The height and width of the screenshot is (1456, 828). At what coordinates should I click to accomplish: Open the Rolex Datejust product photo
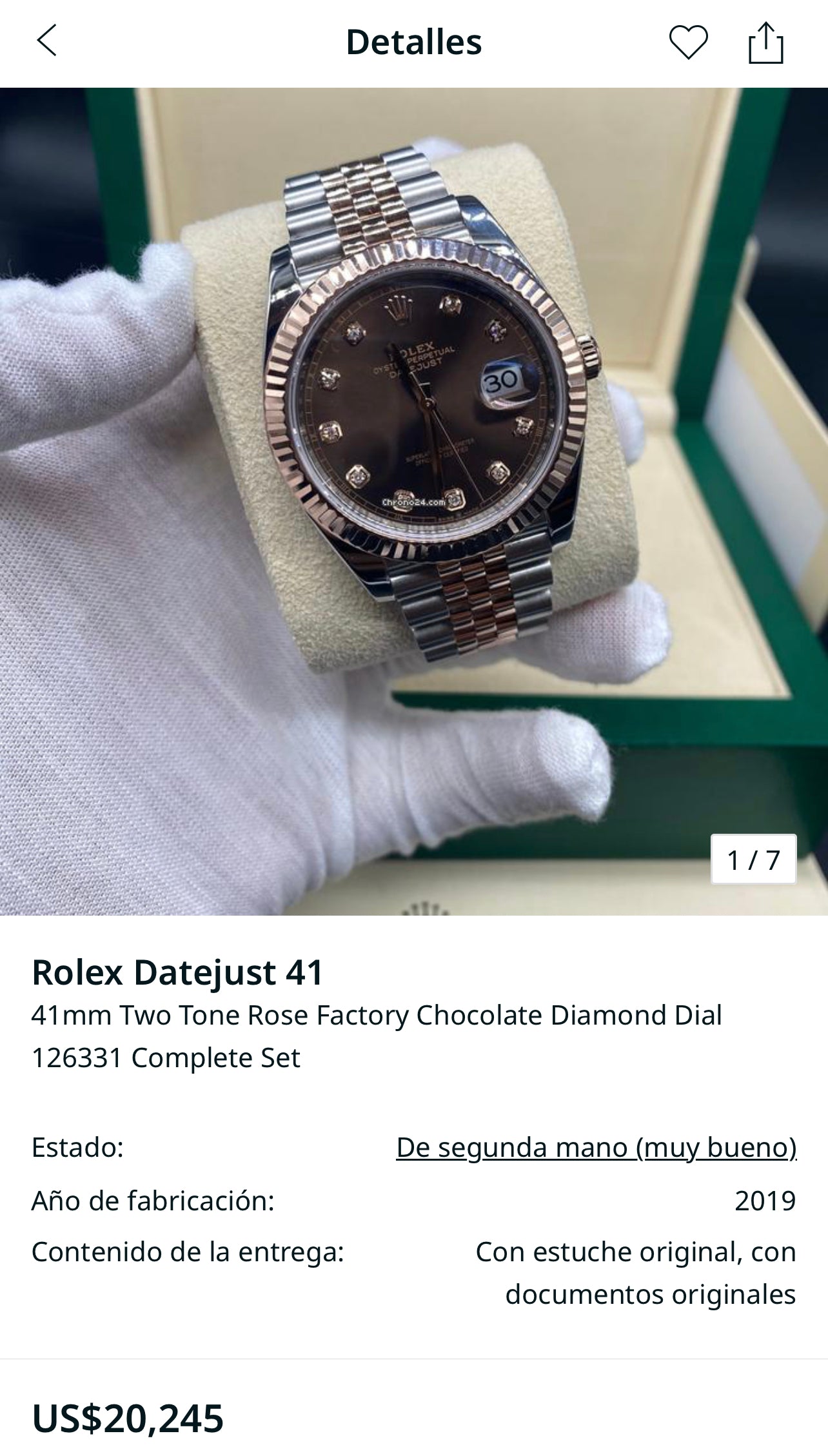click(414, 501)
